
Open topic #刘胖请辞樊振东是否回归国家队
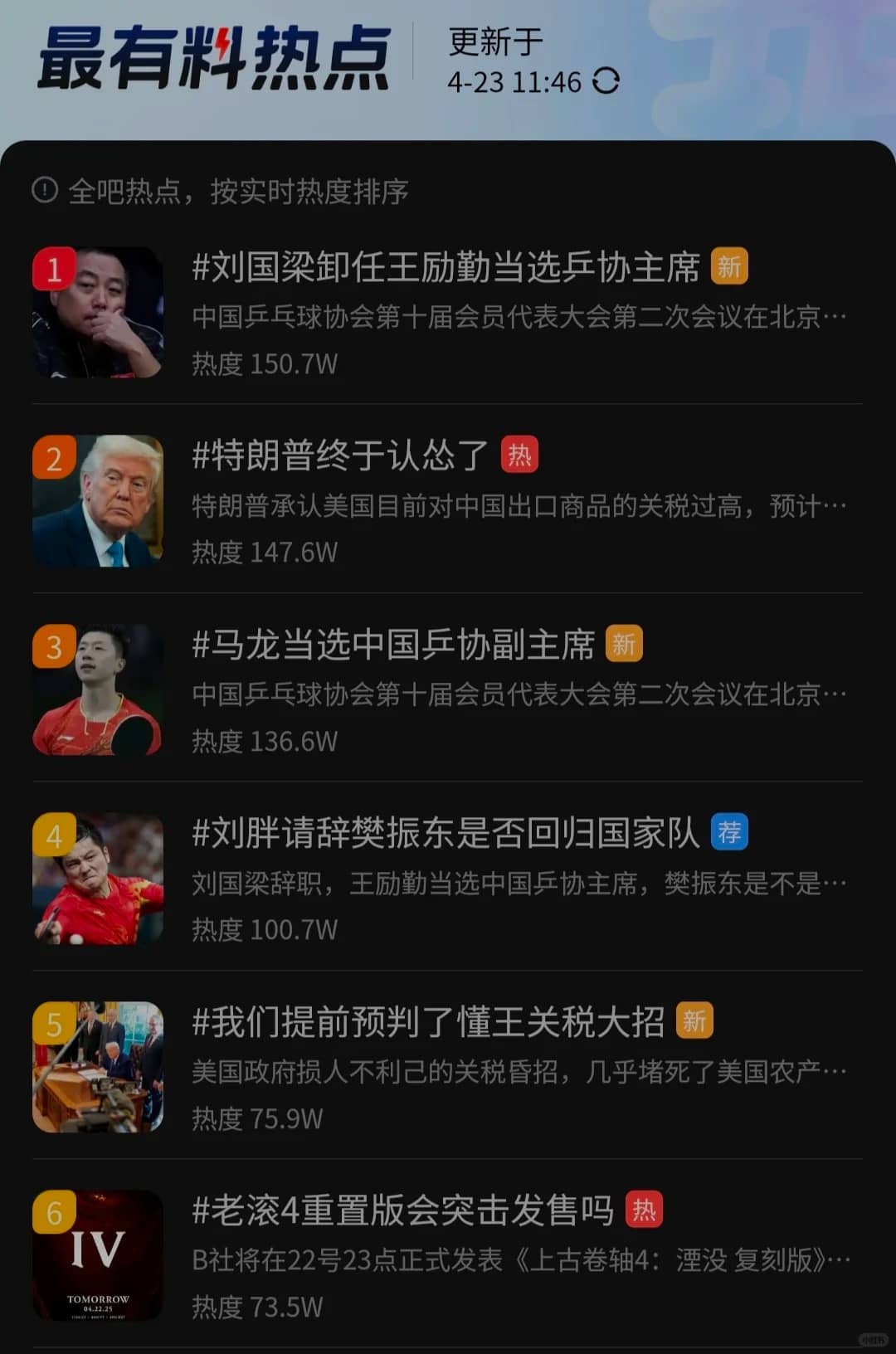pos(446,834)
